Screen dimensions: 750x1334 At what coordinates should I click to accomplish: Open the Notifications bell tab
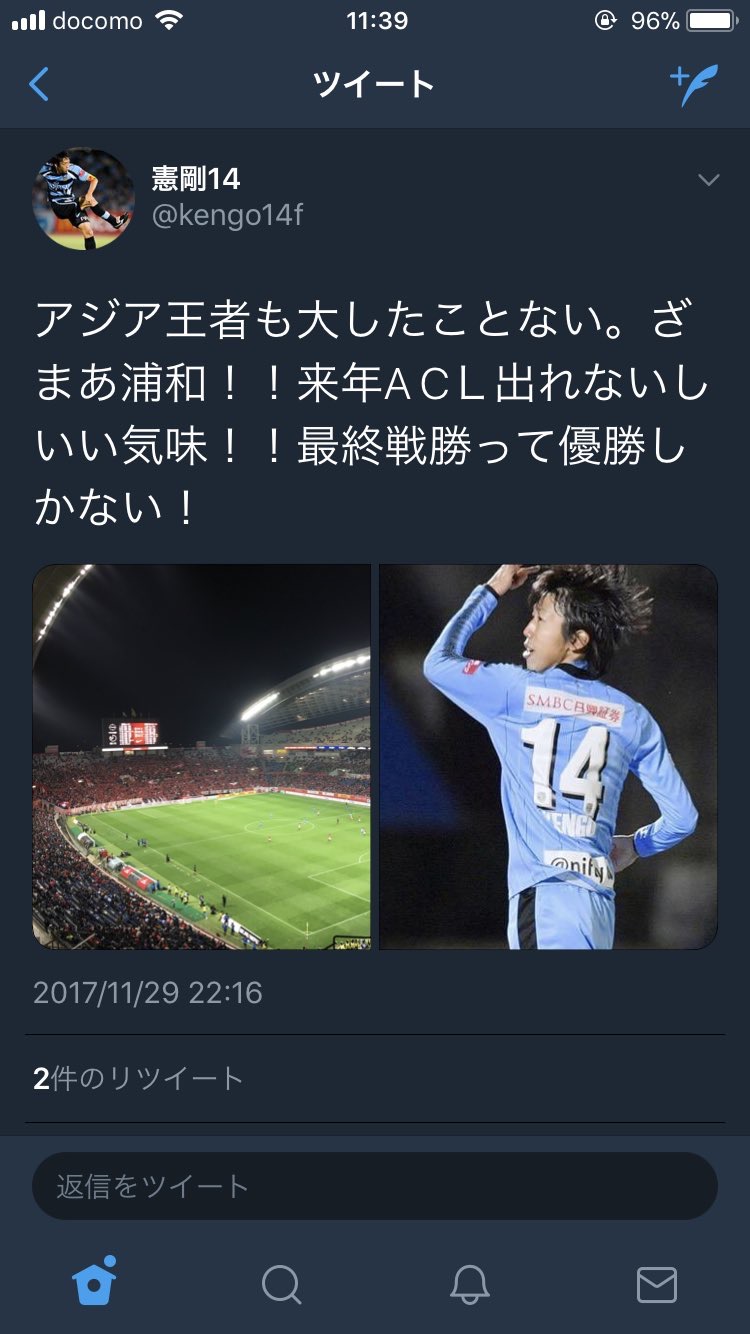pos(468,1284)
